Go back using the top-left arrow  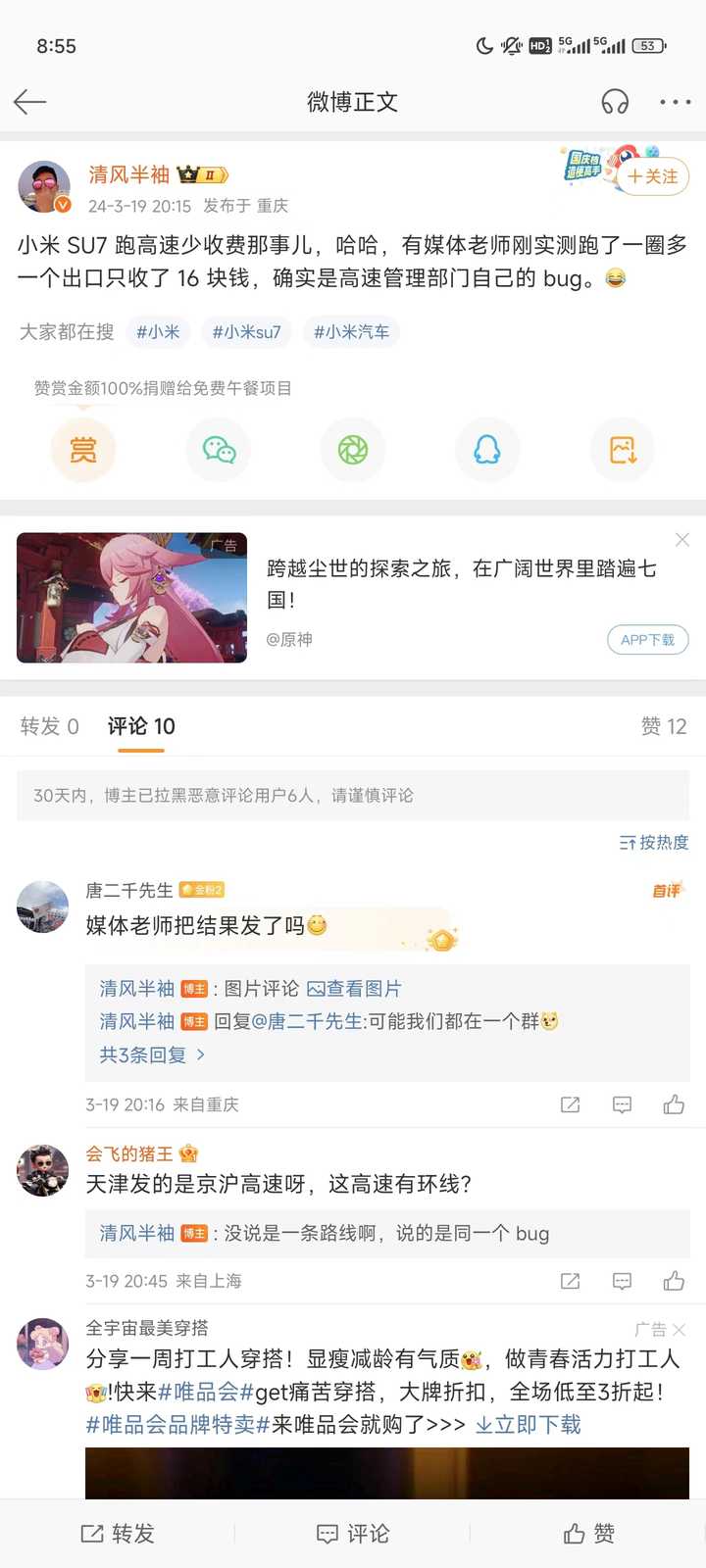[29, 101]
